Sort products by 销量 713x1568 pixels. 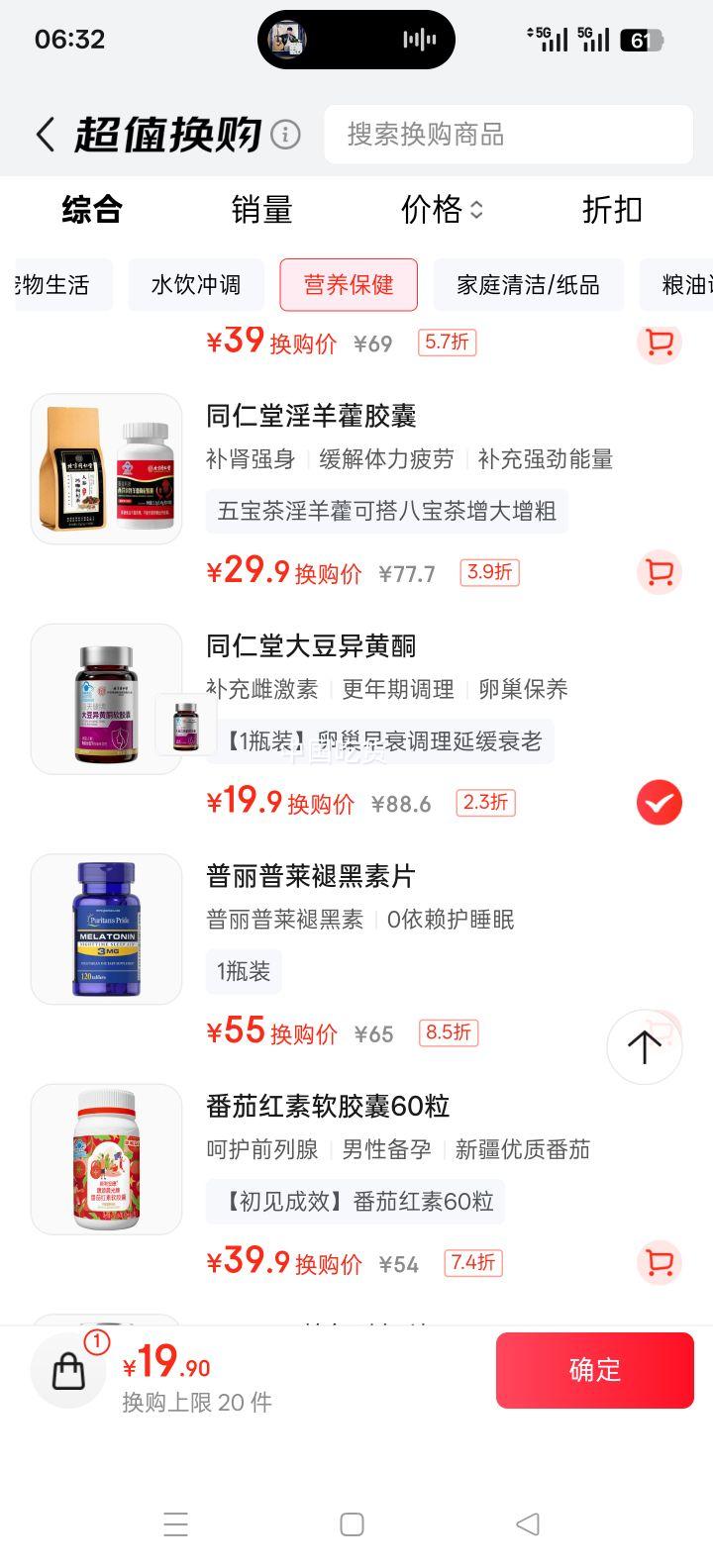point(261,210)
